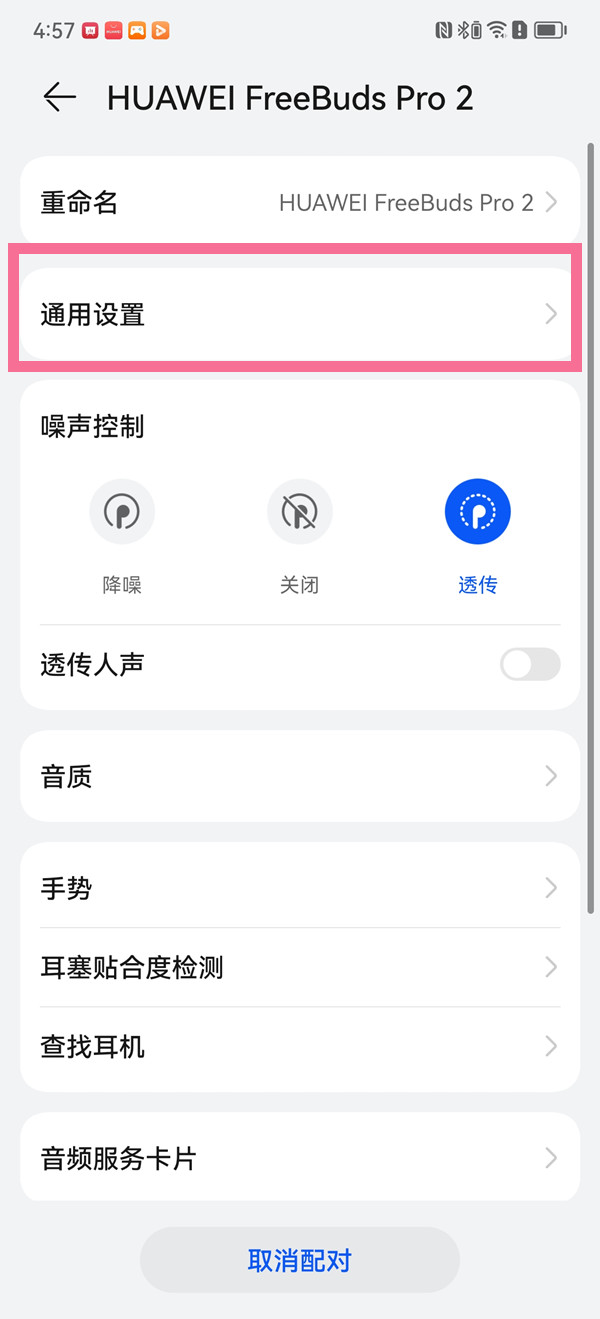Go back using the top arrow

(x=60, y=97)
